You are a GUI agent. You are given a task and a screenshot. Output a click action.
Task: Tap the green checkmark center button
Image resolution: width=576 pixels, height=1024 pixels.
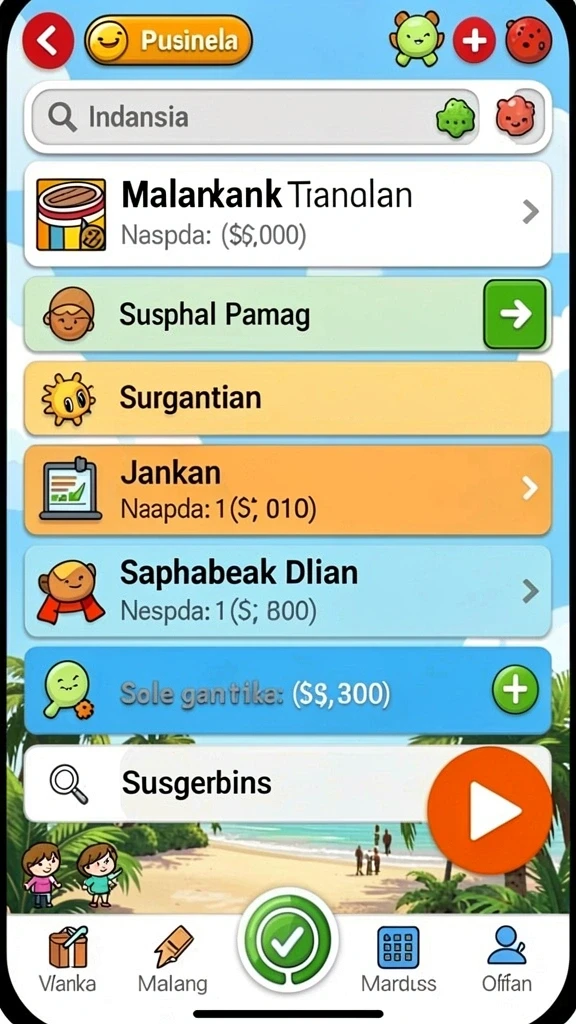coord(287,942)
